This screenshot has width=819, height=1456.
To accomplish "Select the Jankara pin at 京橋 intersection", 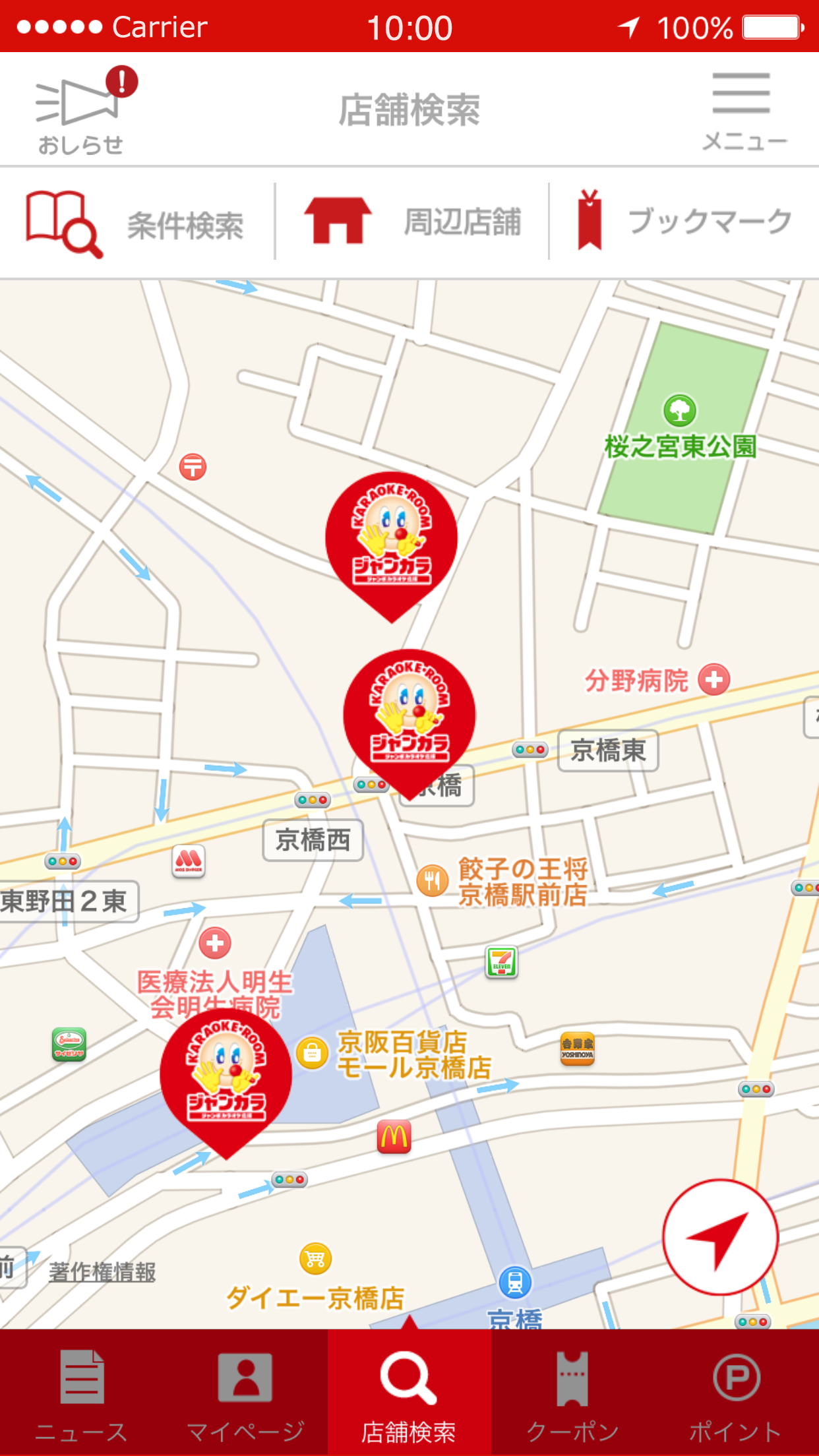I will [409, 723].
